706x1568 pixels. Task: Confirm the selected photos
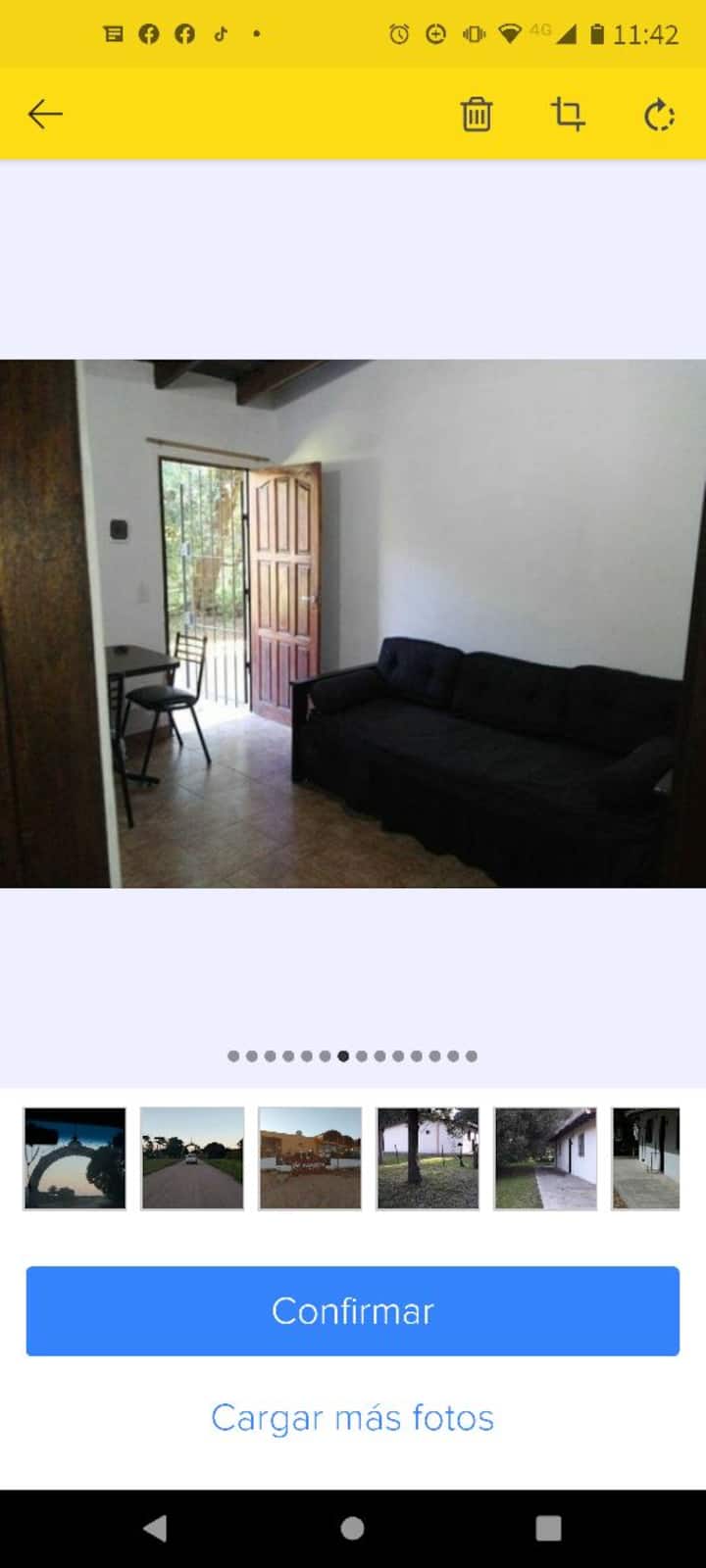point(353,1311)
